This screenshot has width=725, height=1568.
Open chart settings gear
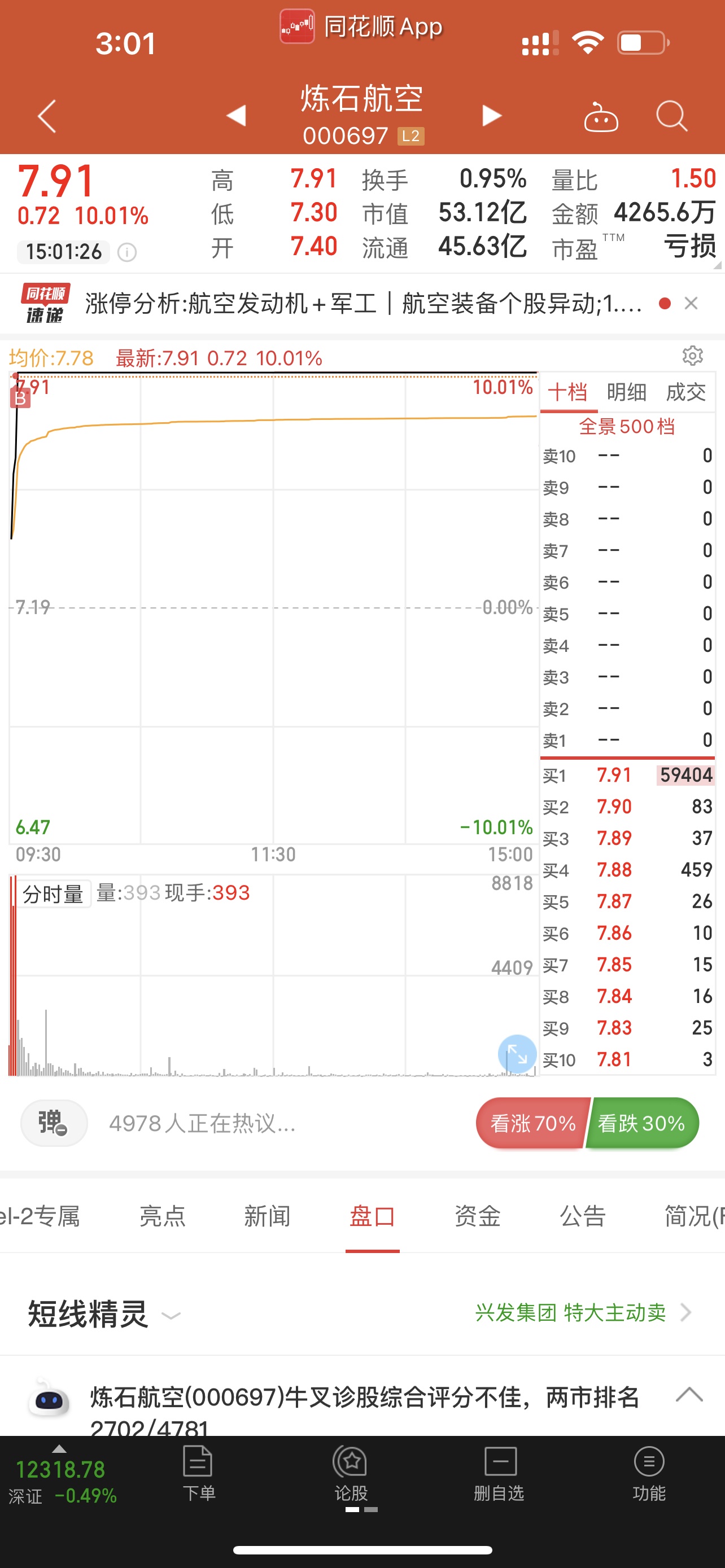[693, 356]
